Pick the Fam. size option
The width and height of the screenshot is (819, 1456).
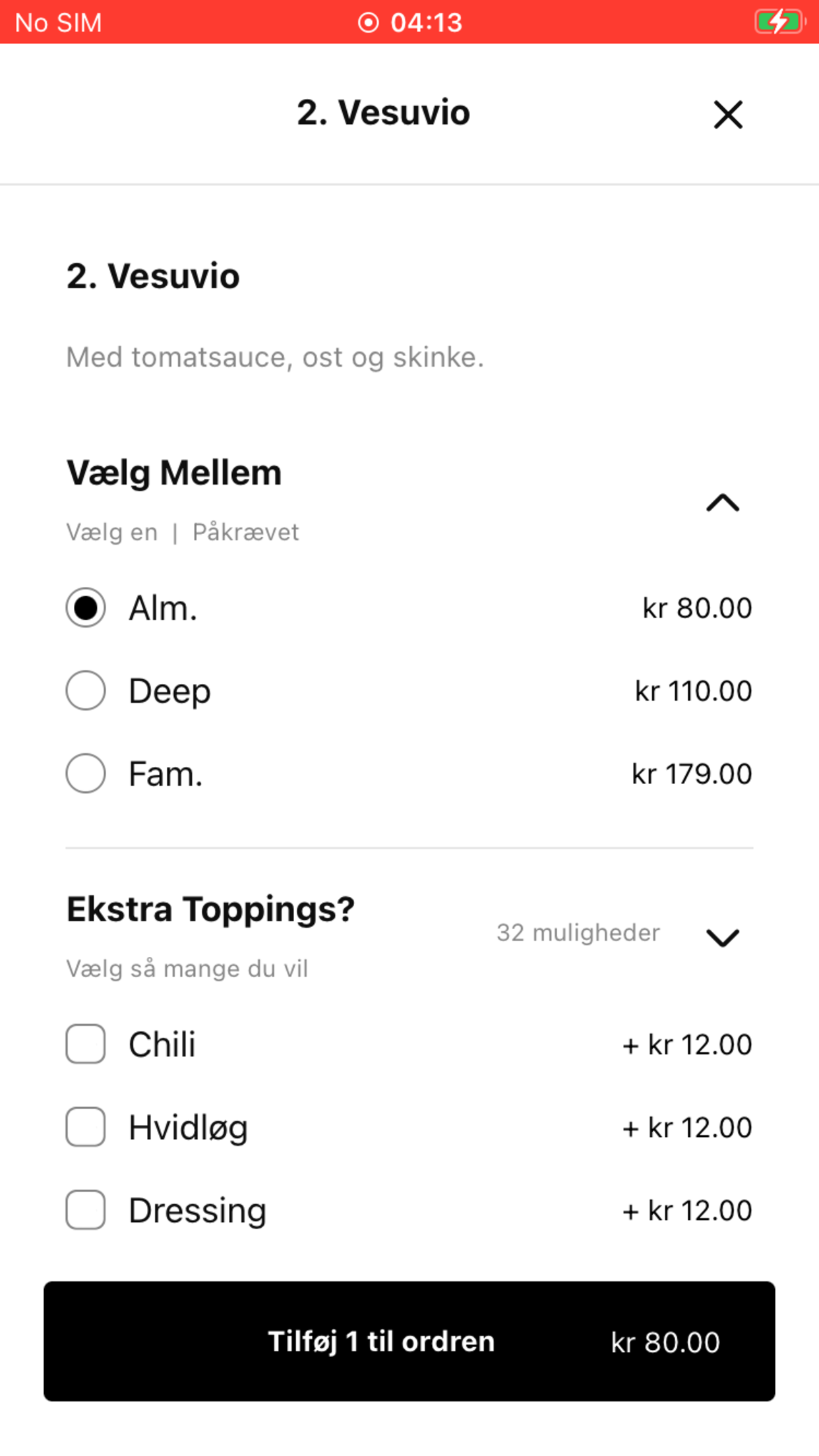[86, 773]
